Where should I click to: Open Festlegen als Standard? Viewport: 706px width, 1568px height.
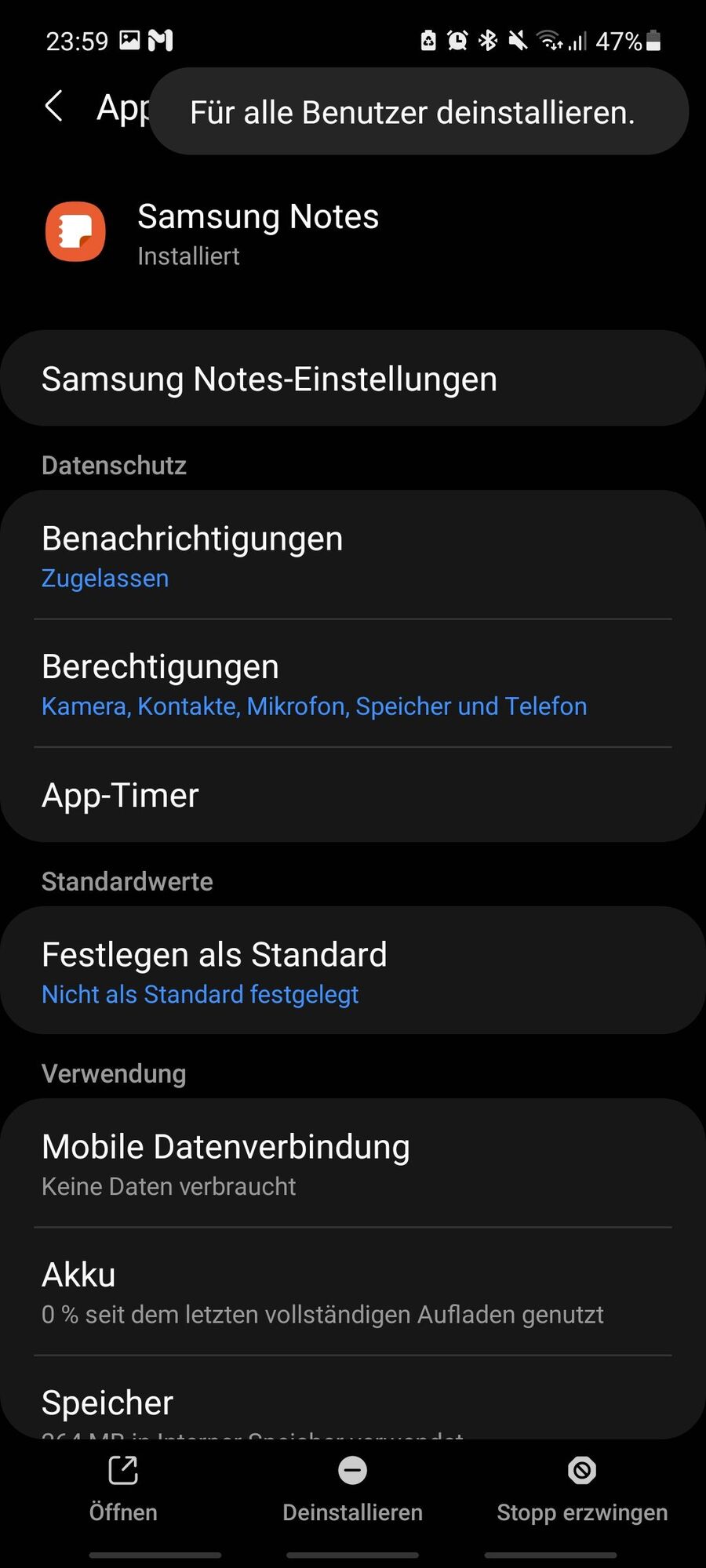point(353,971)
